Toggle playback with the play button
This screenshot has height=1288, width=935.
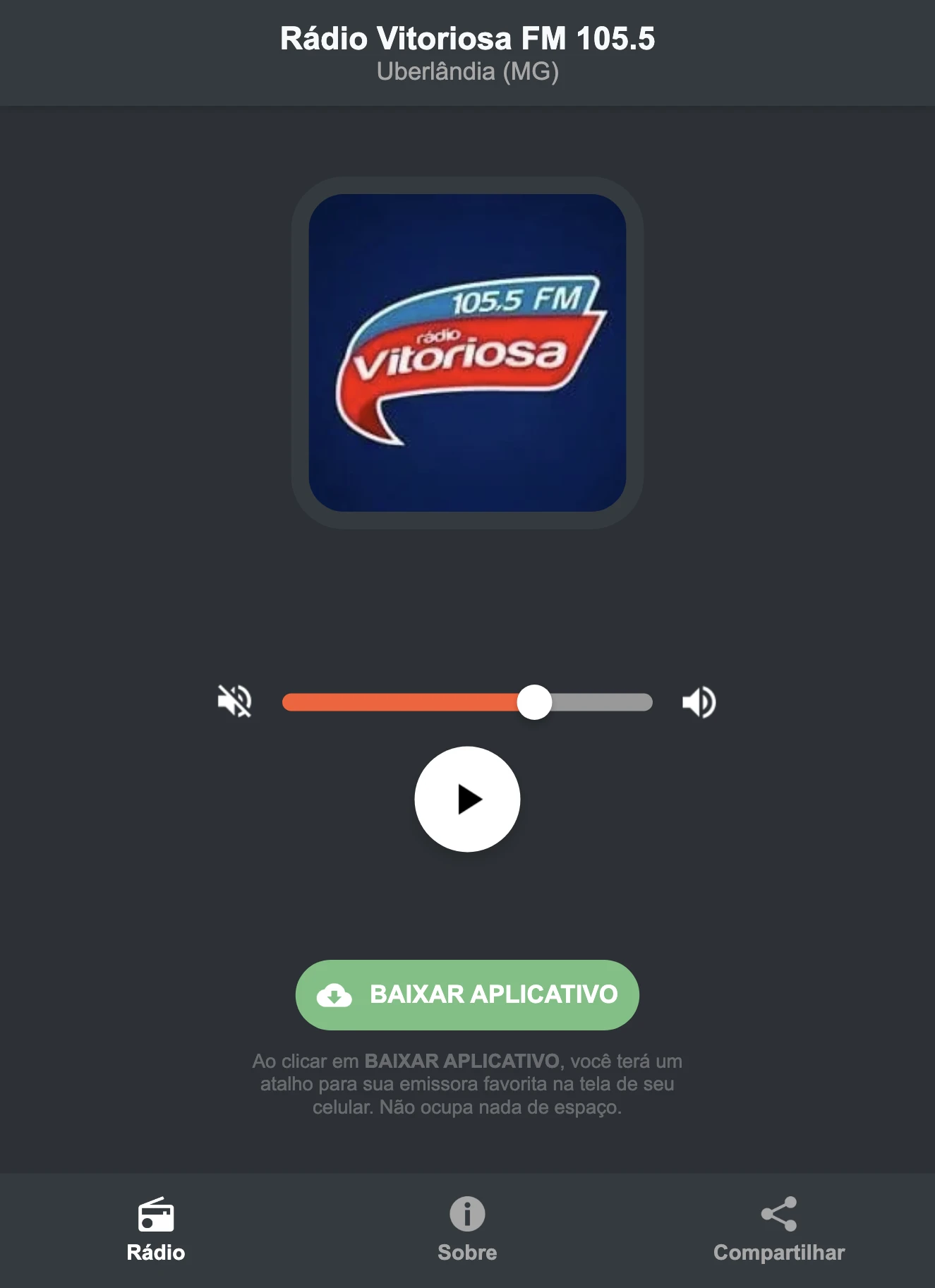467,799
